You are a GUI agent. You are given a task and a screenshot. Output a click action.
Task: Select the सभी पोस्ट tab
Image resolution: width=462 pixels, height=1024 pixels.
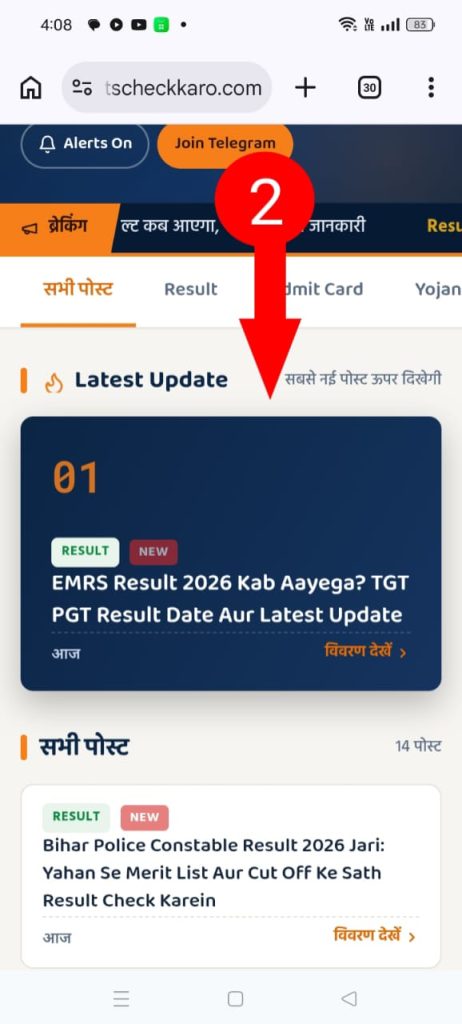(x=78, y=289)
